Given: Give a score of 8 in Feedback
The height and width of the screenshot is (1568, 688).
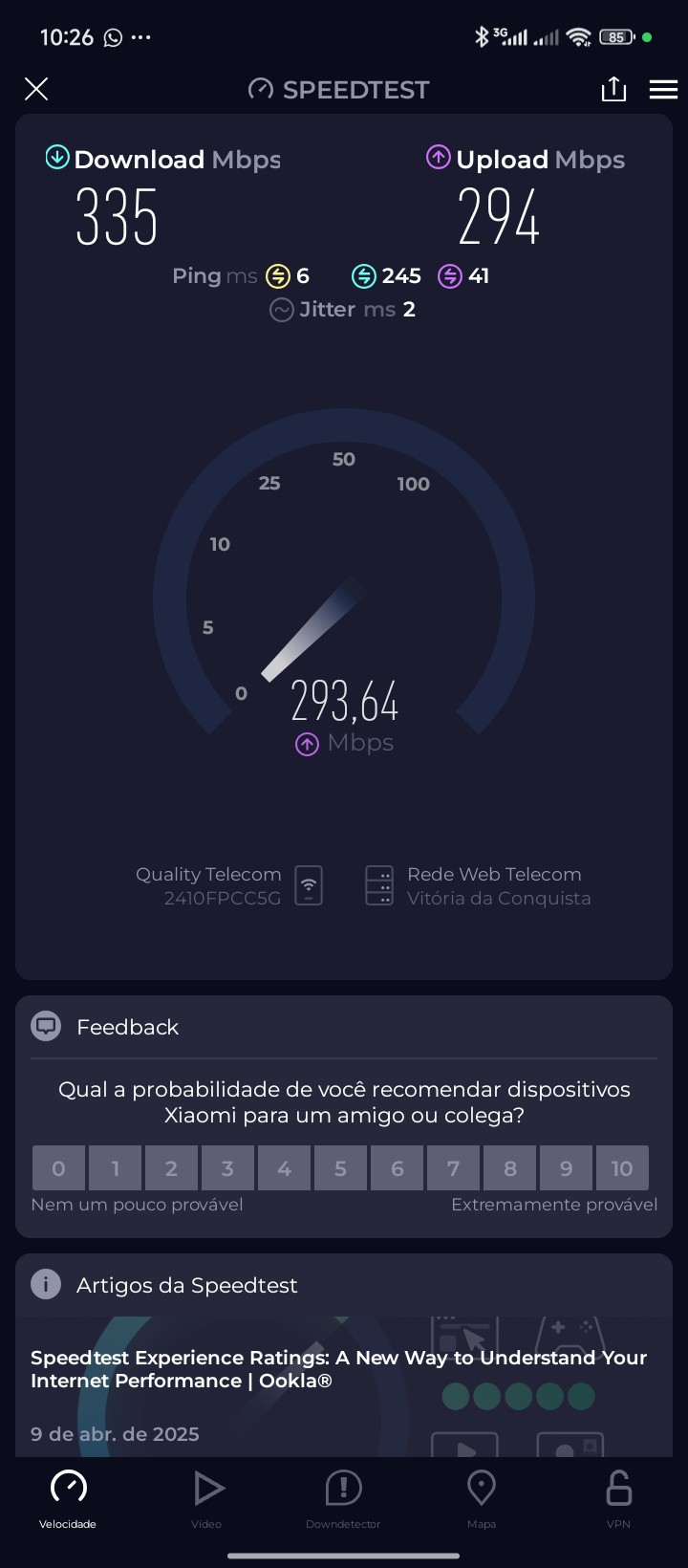Looking at the screenshot, I should (509, 1168).
